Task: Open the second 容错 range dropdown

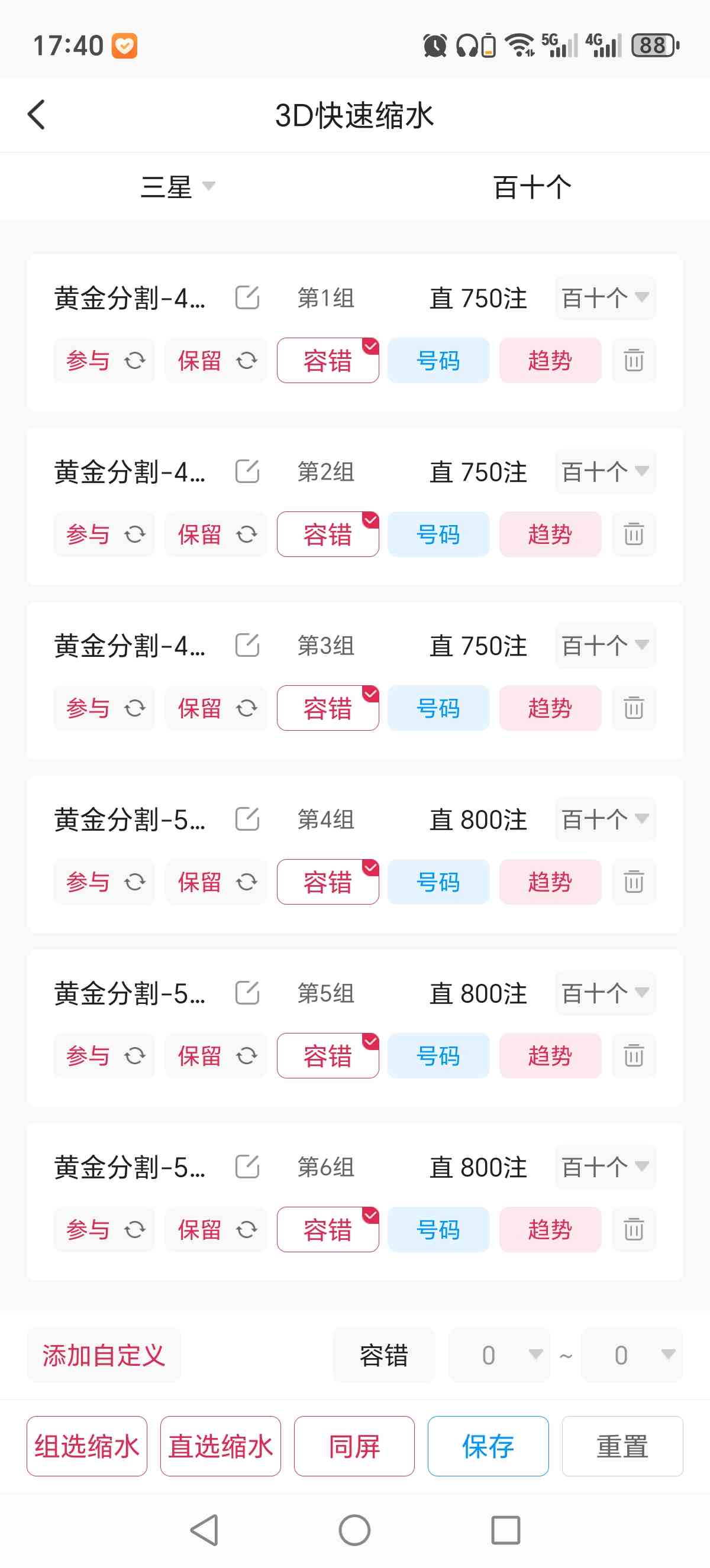Action: [x=631, y=1356]
